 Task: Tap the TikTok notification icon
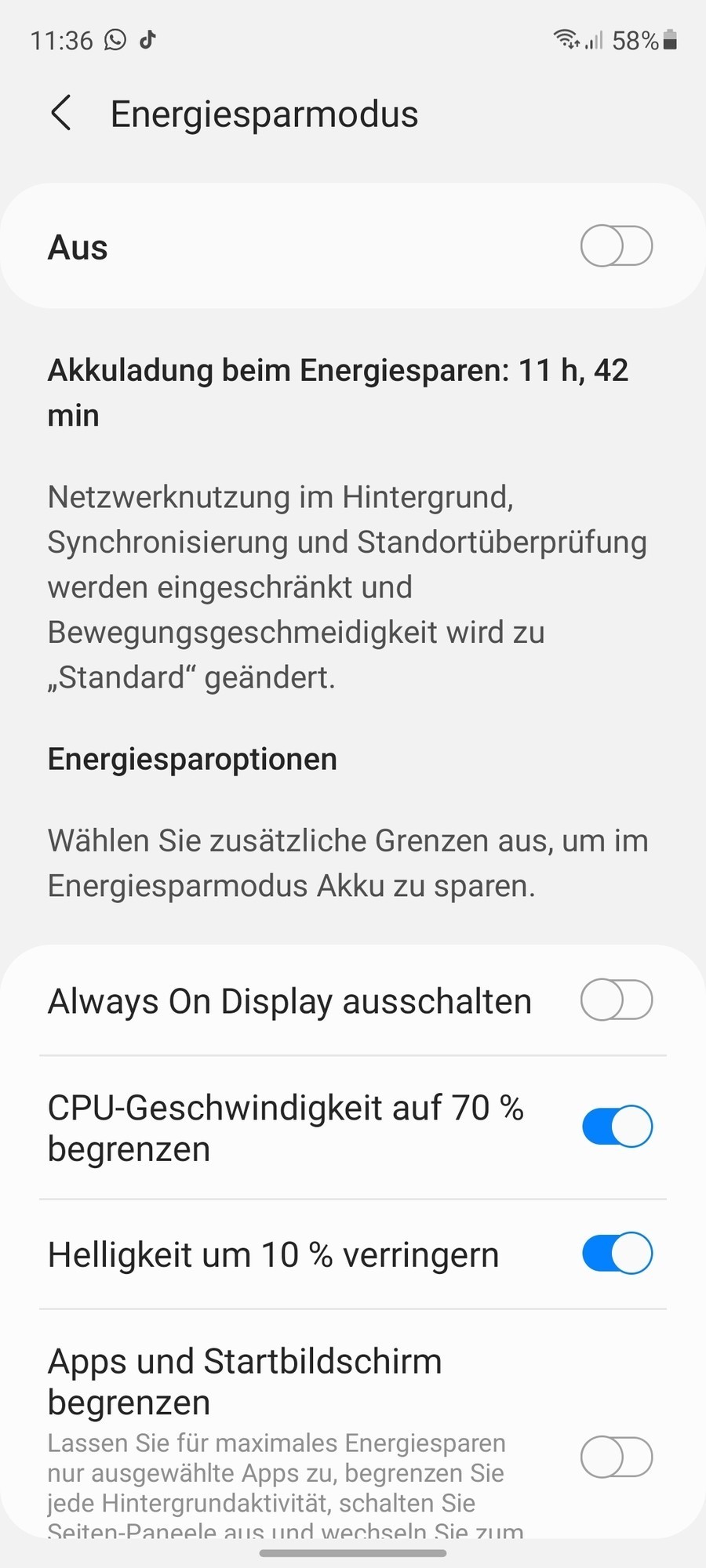(147, 39)
